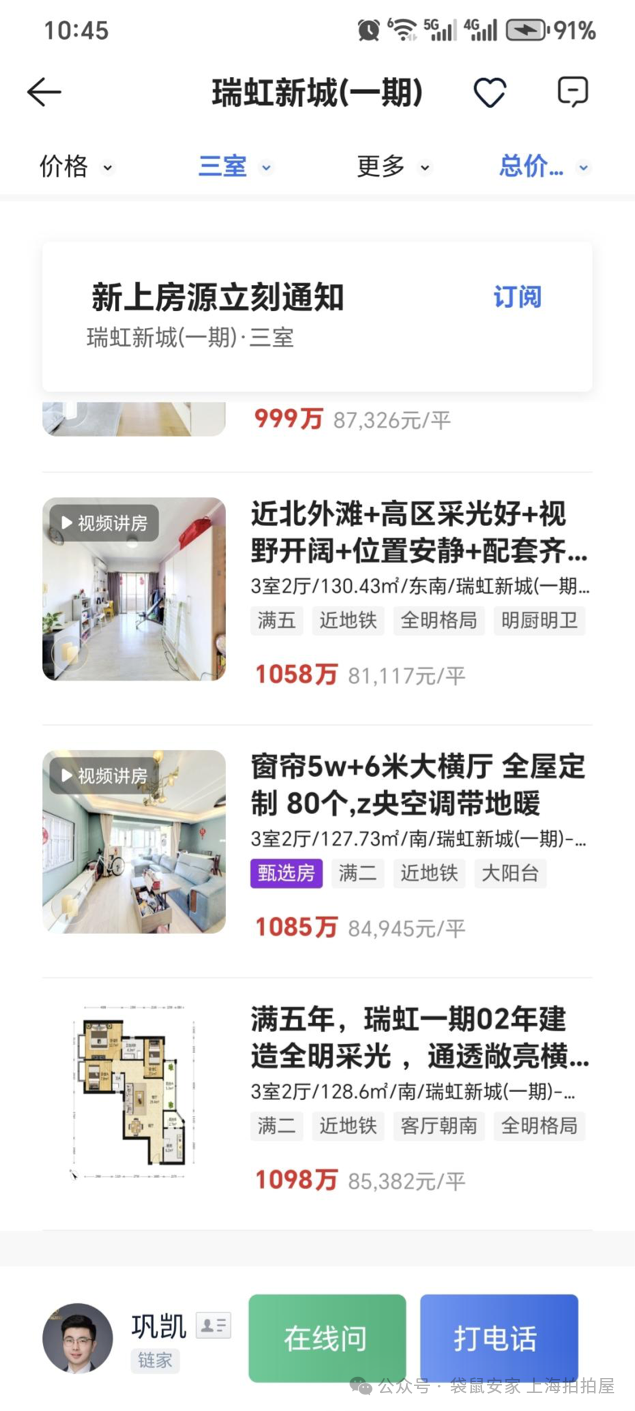Screen dimensions: 635x1411
Task: Expand the 总价 sort dropdown
Action: point(543,166)
